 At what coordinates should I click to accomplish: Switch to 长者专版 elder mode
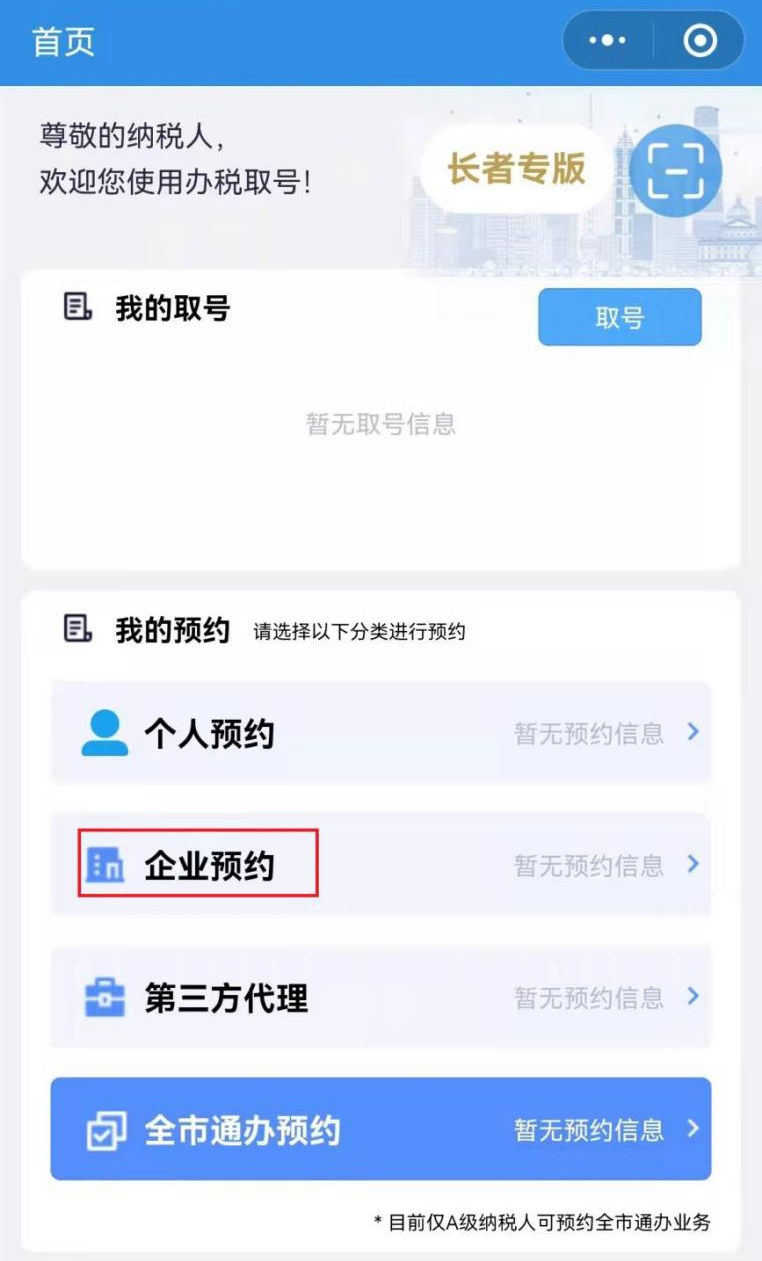515,169
